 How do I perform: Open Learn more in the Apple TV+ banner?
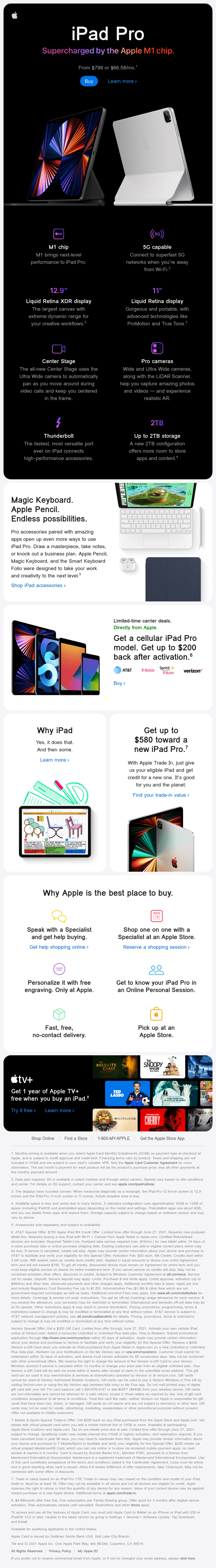tap(59, 1110)
